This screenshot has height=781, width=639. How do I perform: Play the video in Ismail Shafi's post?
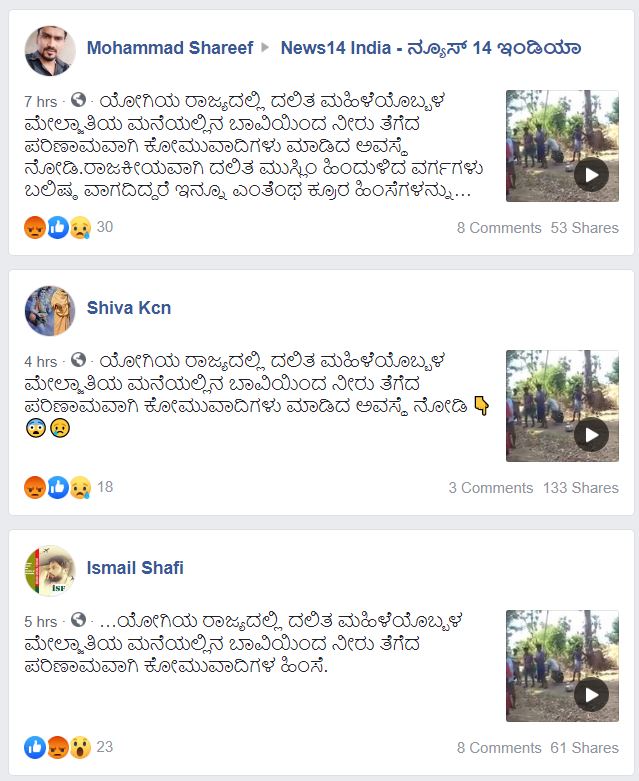(591, 694)
